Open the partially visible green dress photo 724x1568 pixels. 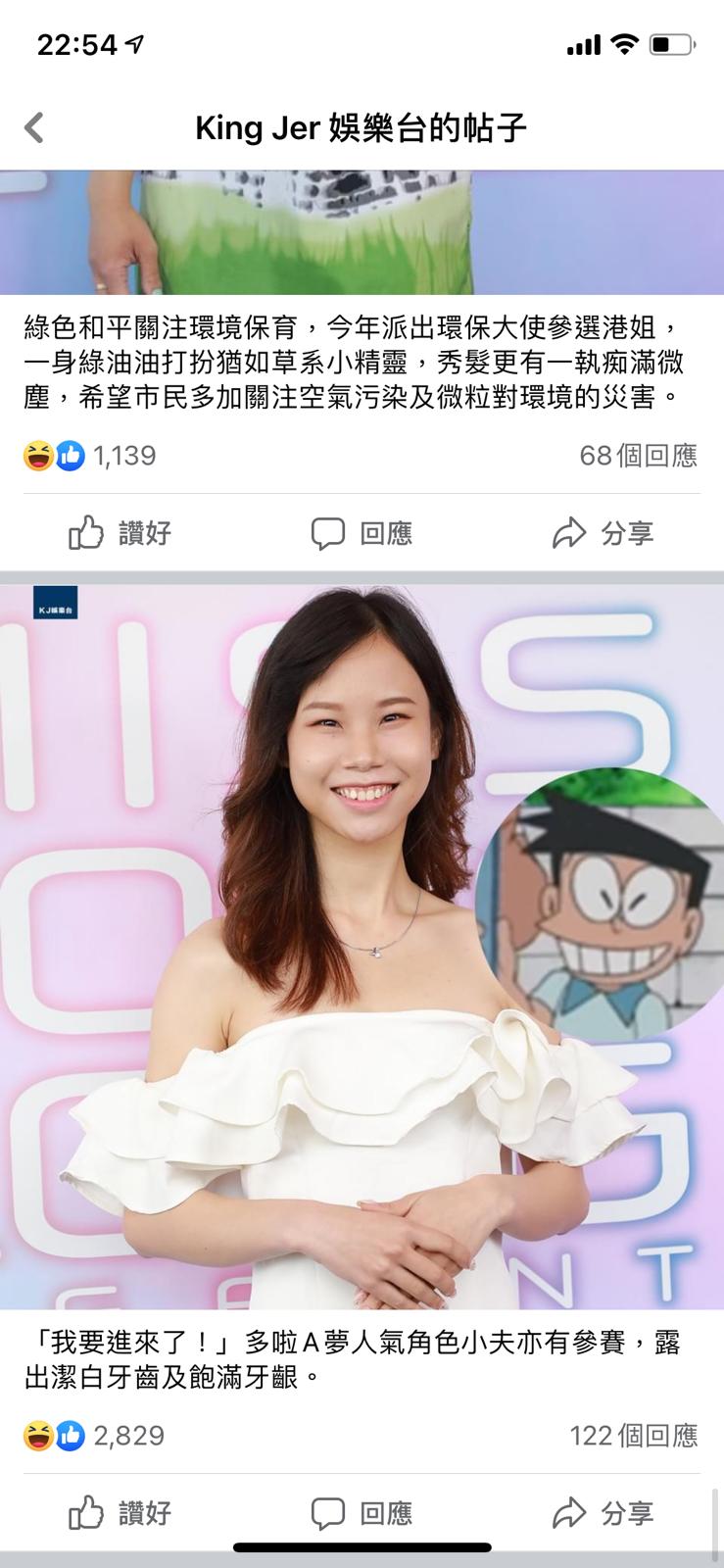click(x=362, y=231)
